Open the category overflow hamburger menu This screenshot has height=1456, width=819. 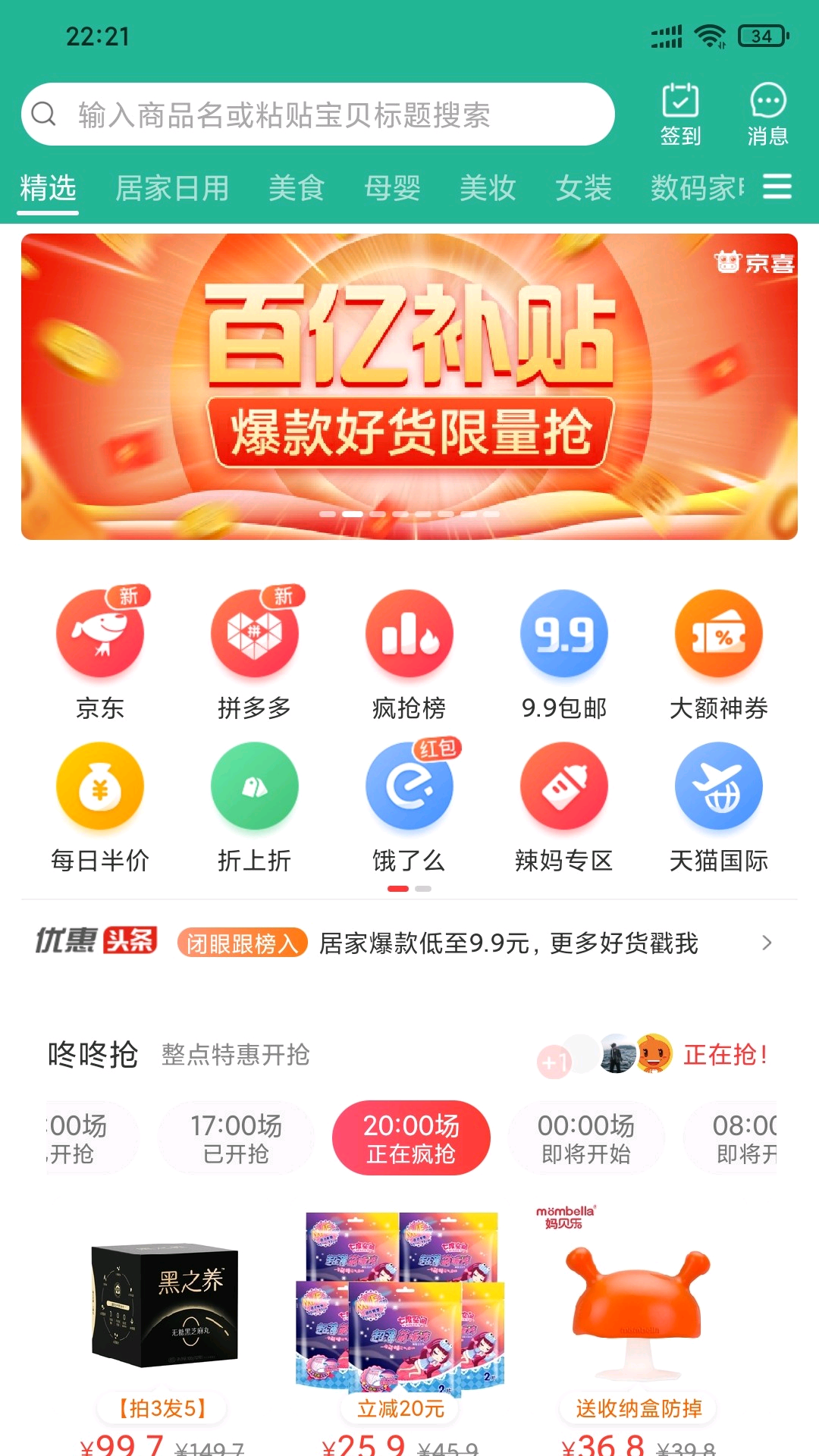777,187
